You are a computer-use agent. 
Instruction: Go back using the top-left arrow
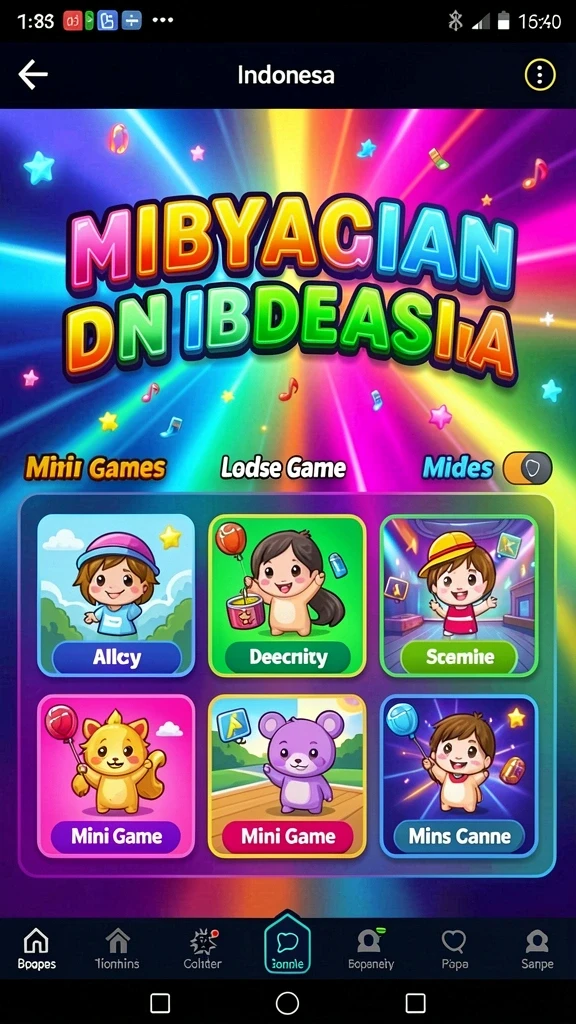pos(33,75)
